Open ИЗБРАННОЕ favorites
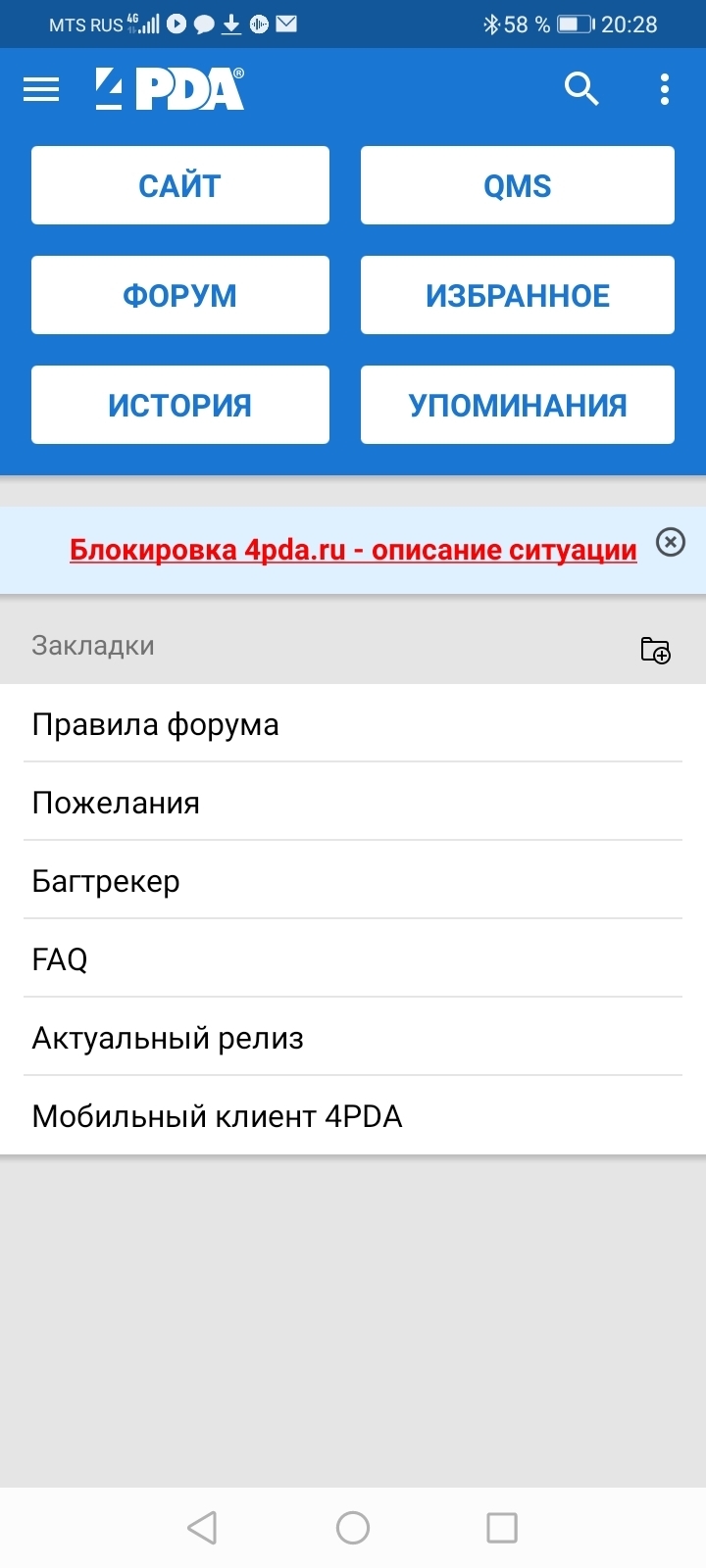 (x=517, y=295)
